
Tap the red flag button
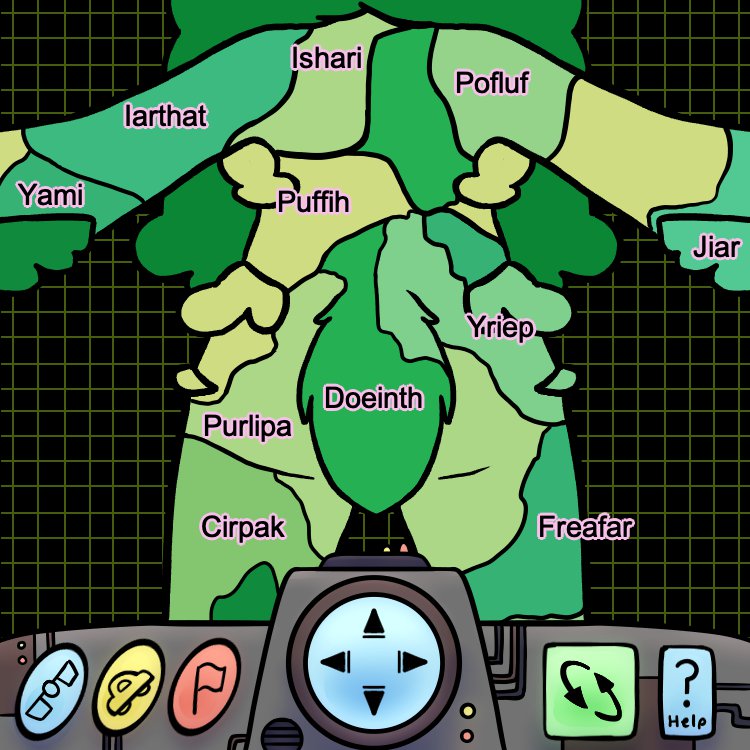click(205, 687)
